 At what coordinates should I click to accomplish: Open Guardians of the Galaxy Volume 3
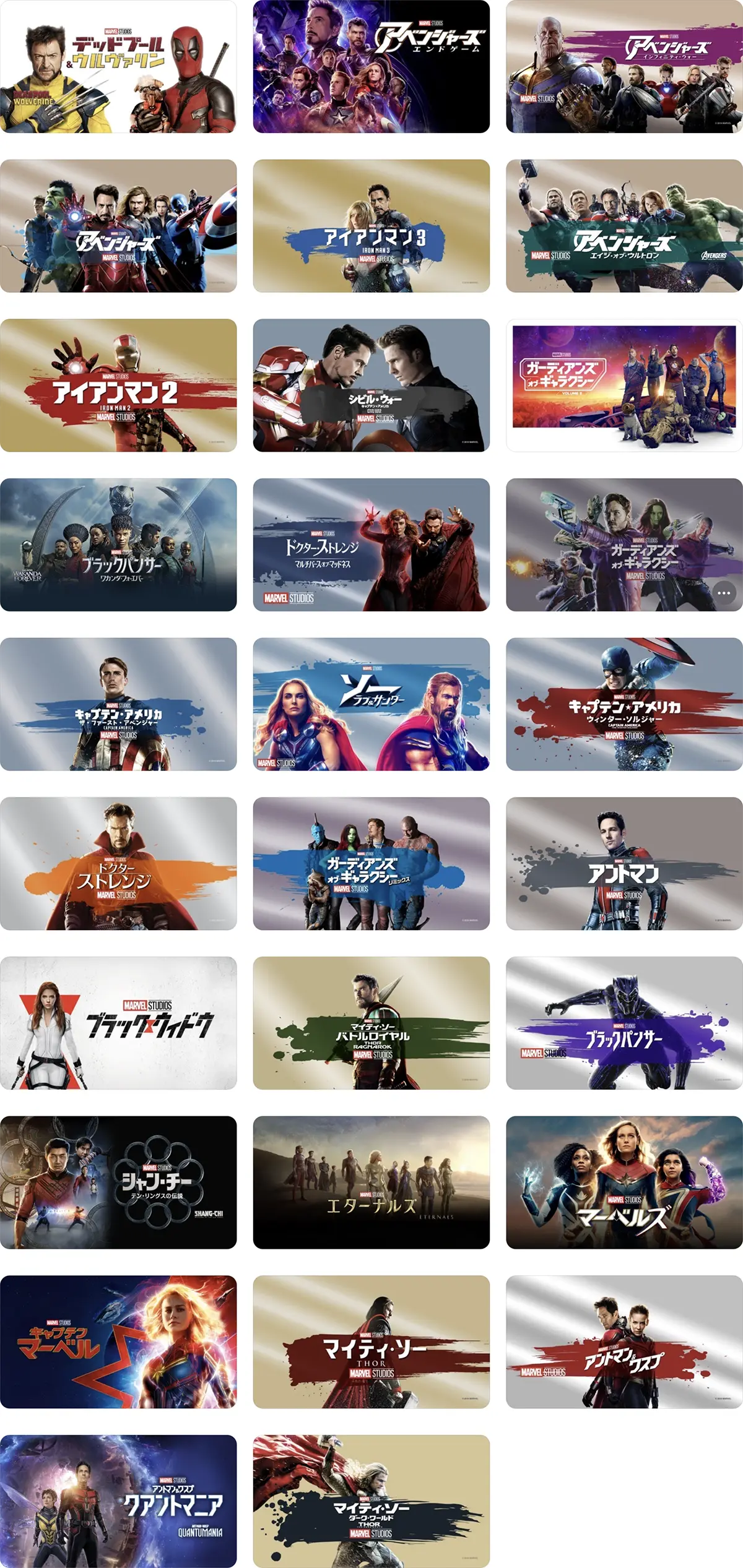(x=624, y=385)
